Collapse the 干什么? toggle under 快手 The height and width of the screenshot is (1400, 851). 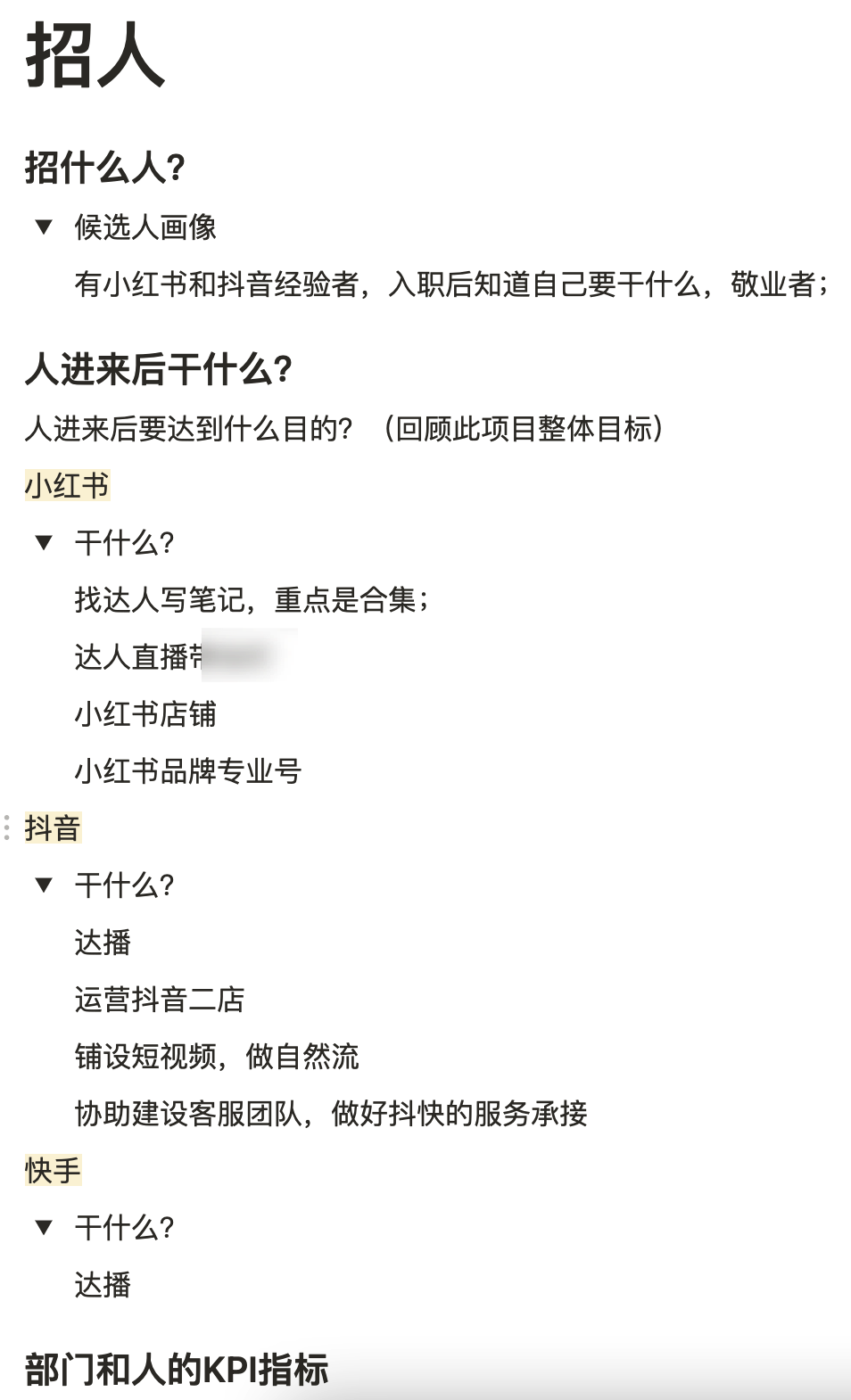click(43, 1227)
